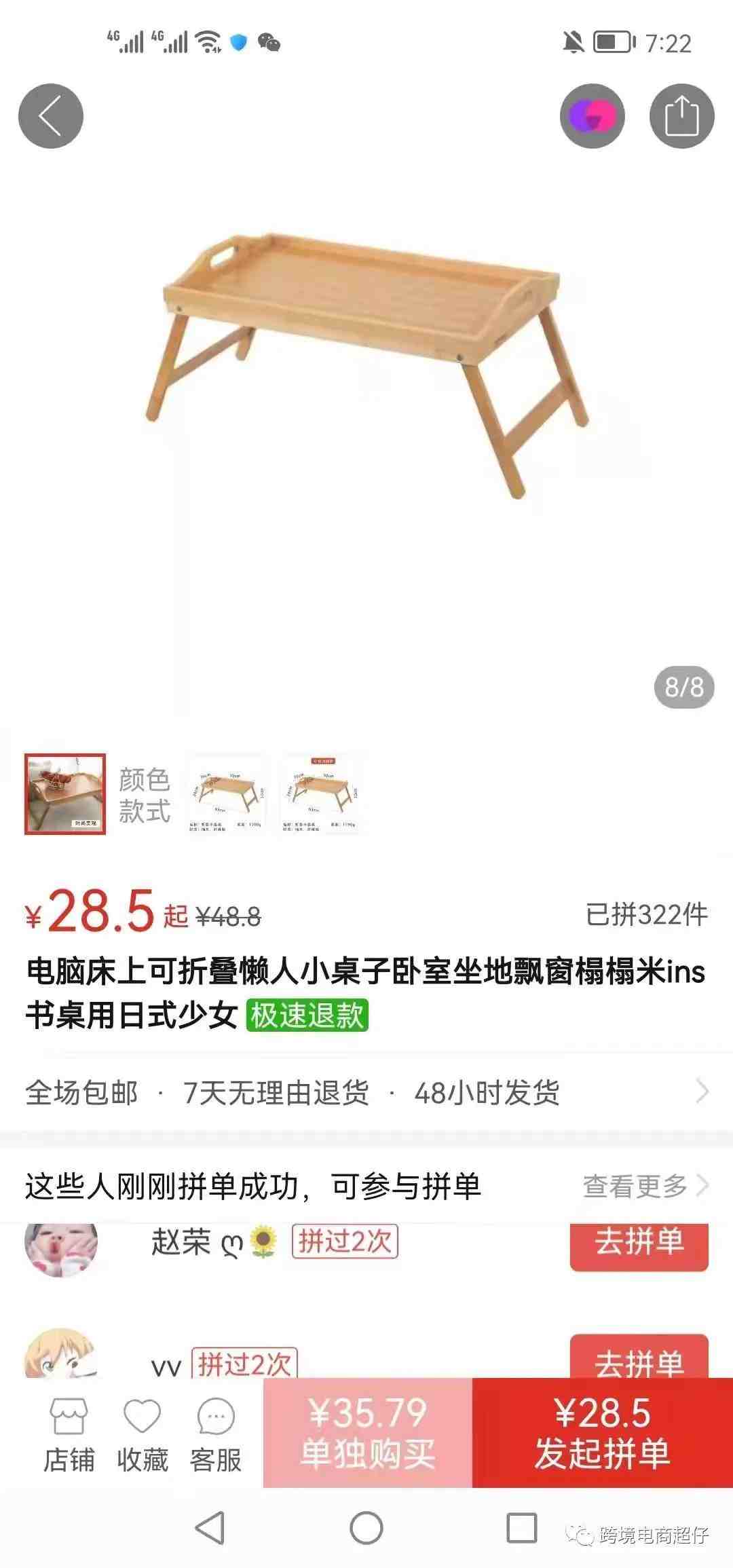
Task: Join 赵荣's group order via 去拼单
Action: click(639, 1244)
